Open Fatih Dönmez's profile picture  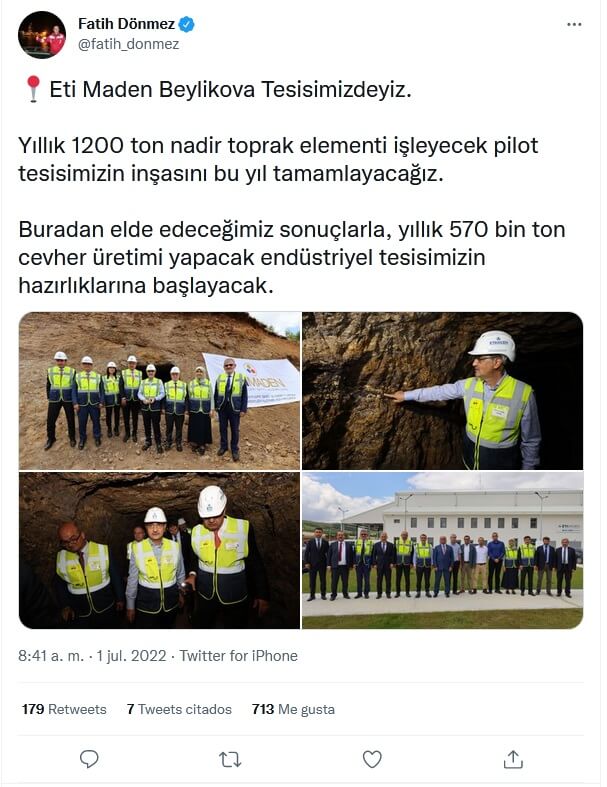(42, 35)
